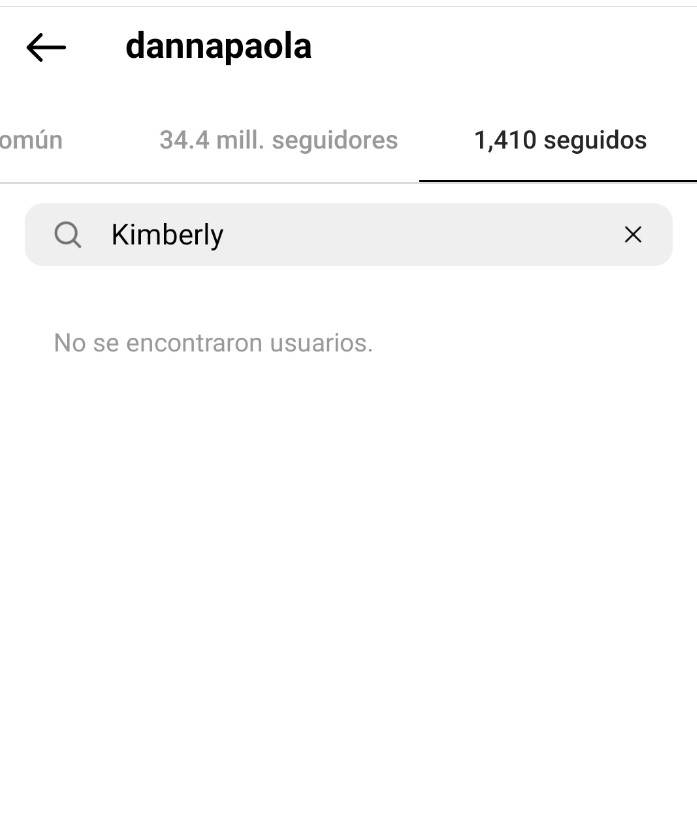Select the 1,410 seguidos tab
The height and width of the screenshot is (813, 697).
pos(560,141)
